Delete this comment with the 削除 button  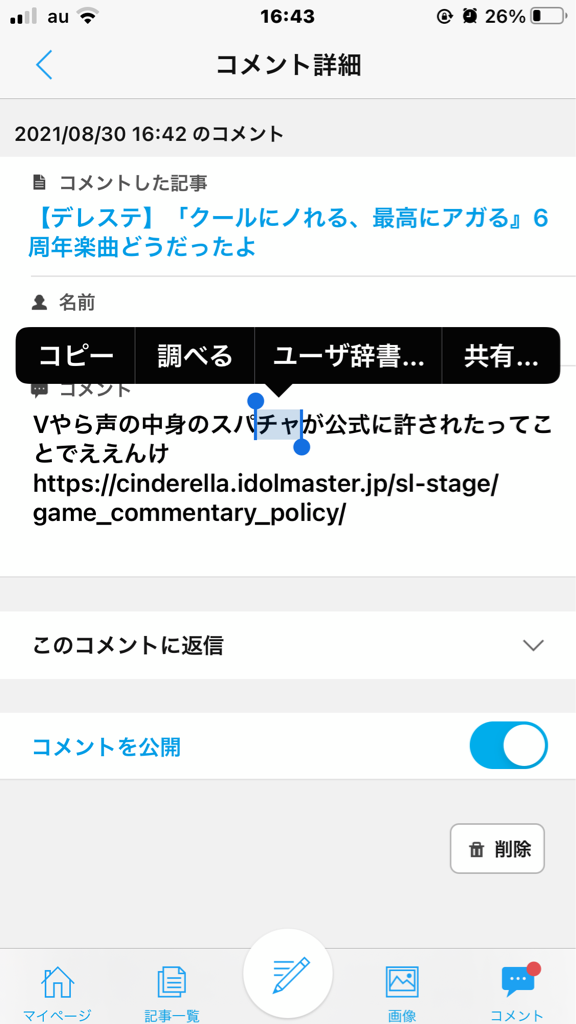497,848
